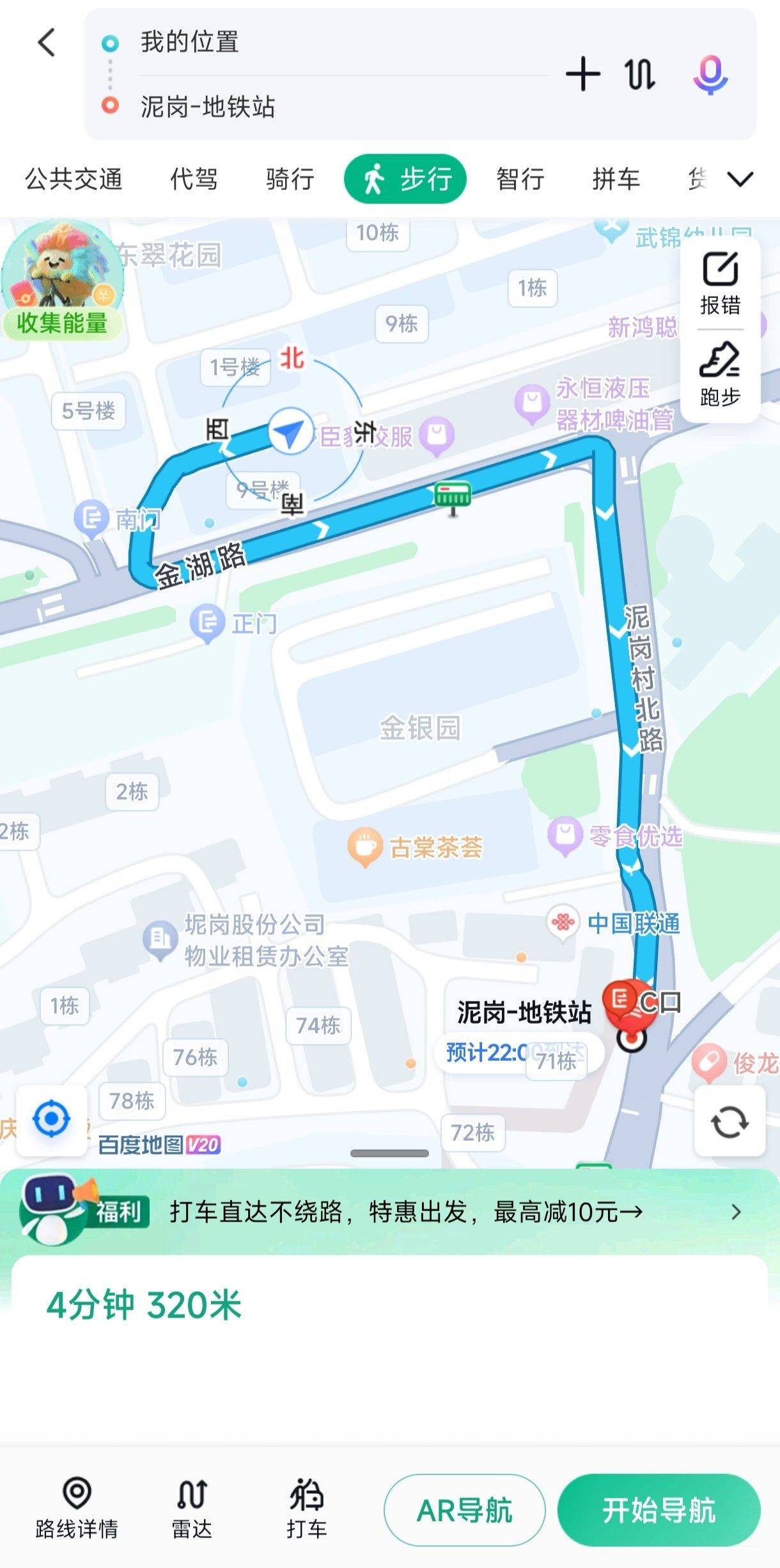Swap the start and destination
The width and height of the screenshot is (780, 1568).
pyautogui.click(x=639, y=74)
